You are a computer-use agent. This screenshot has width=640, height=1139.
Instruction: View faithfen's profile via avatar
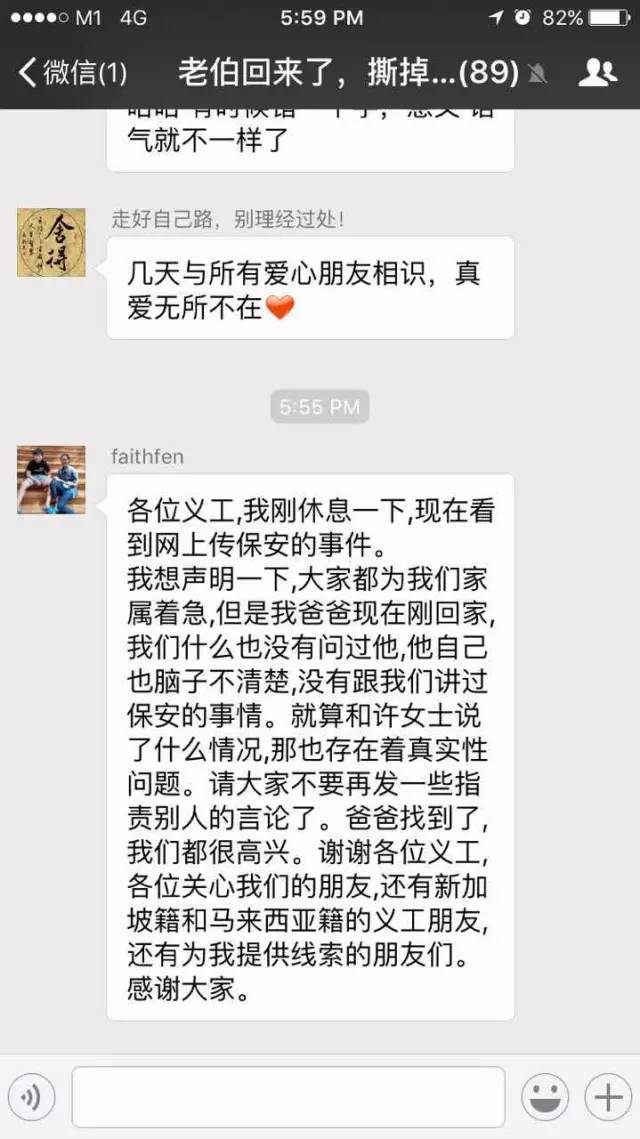[x=51, y=481]
